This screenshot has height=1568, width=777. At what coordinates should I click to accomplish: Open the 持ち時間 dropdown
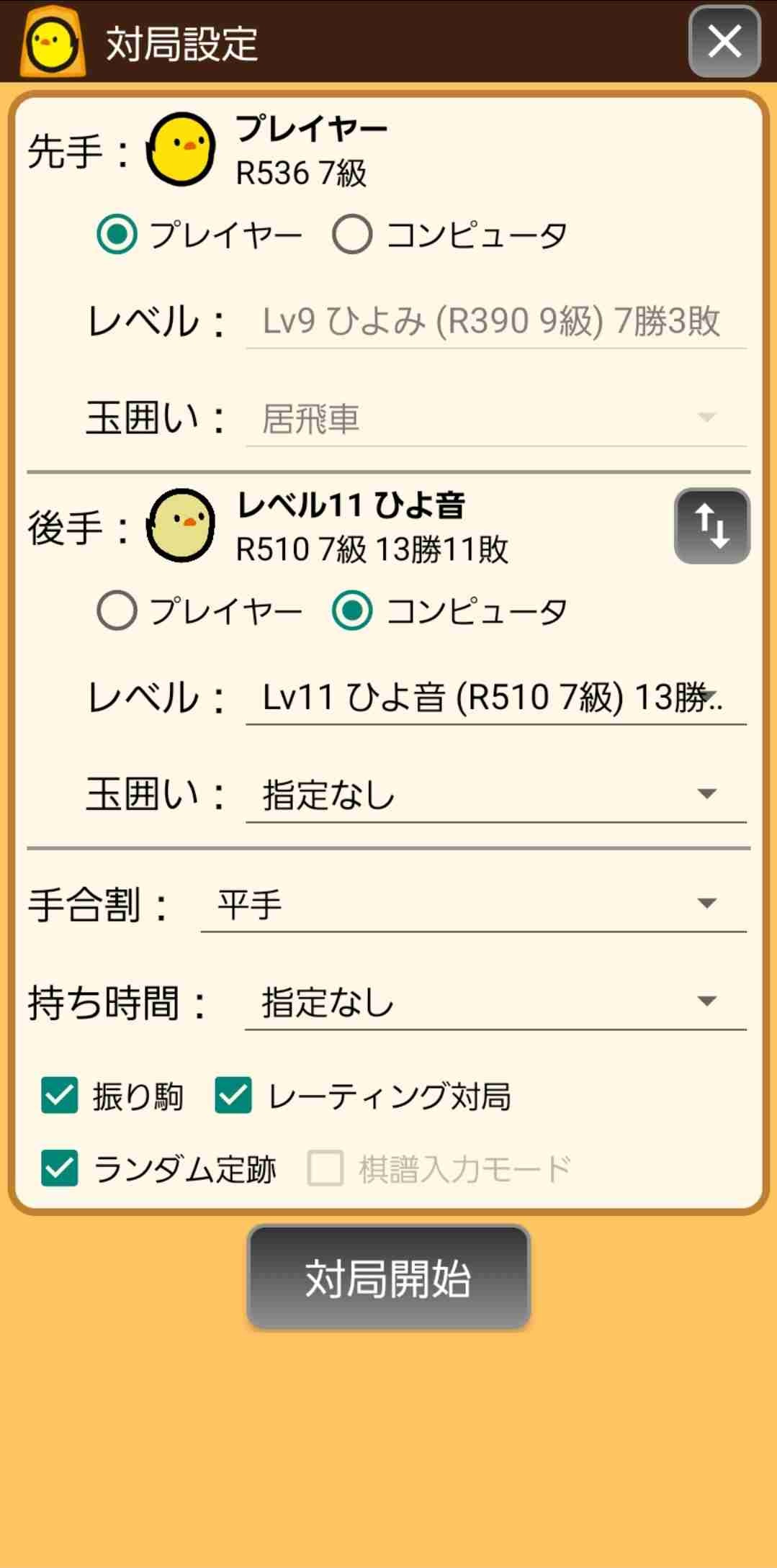tap(495, 1003)
